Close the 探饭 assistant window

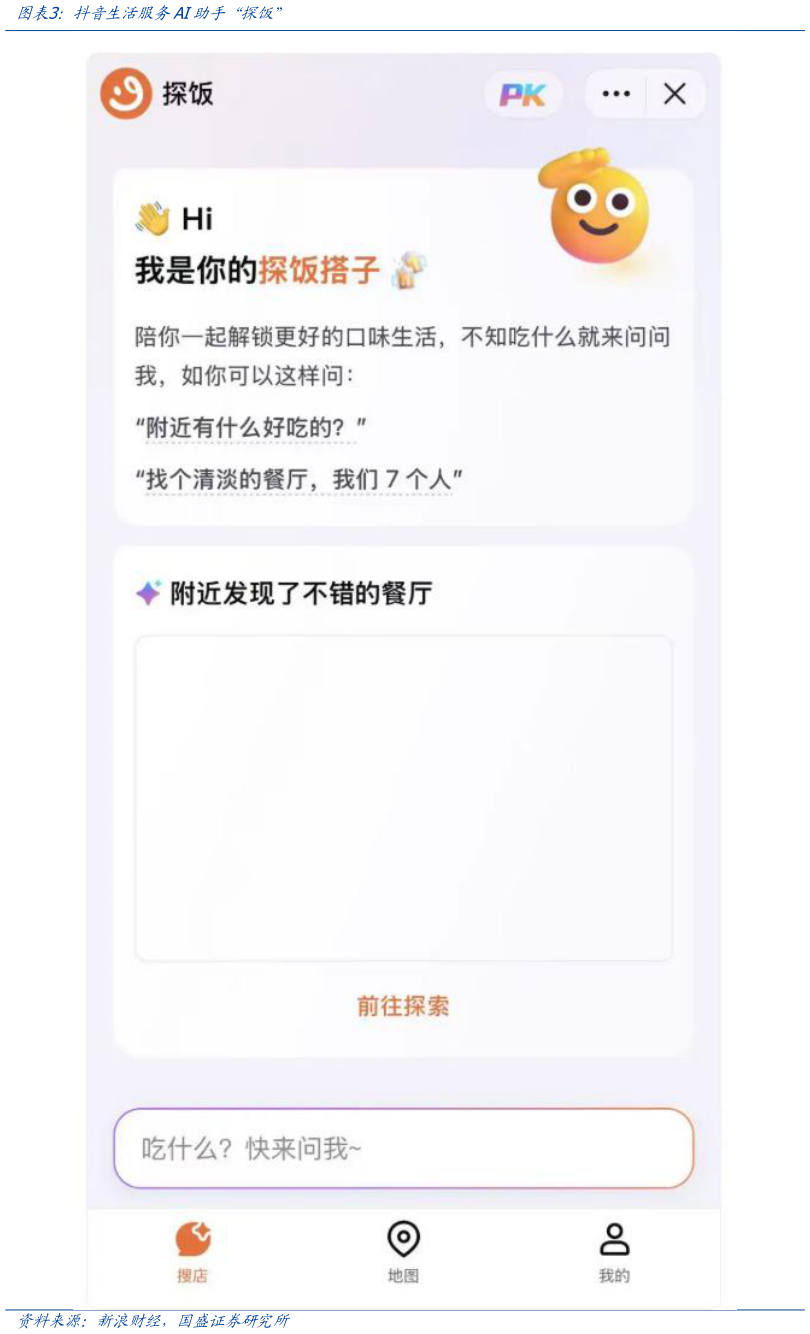pyautogui.click(x=675, y=93)
